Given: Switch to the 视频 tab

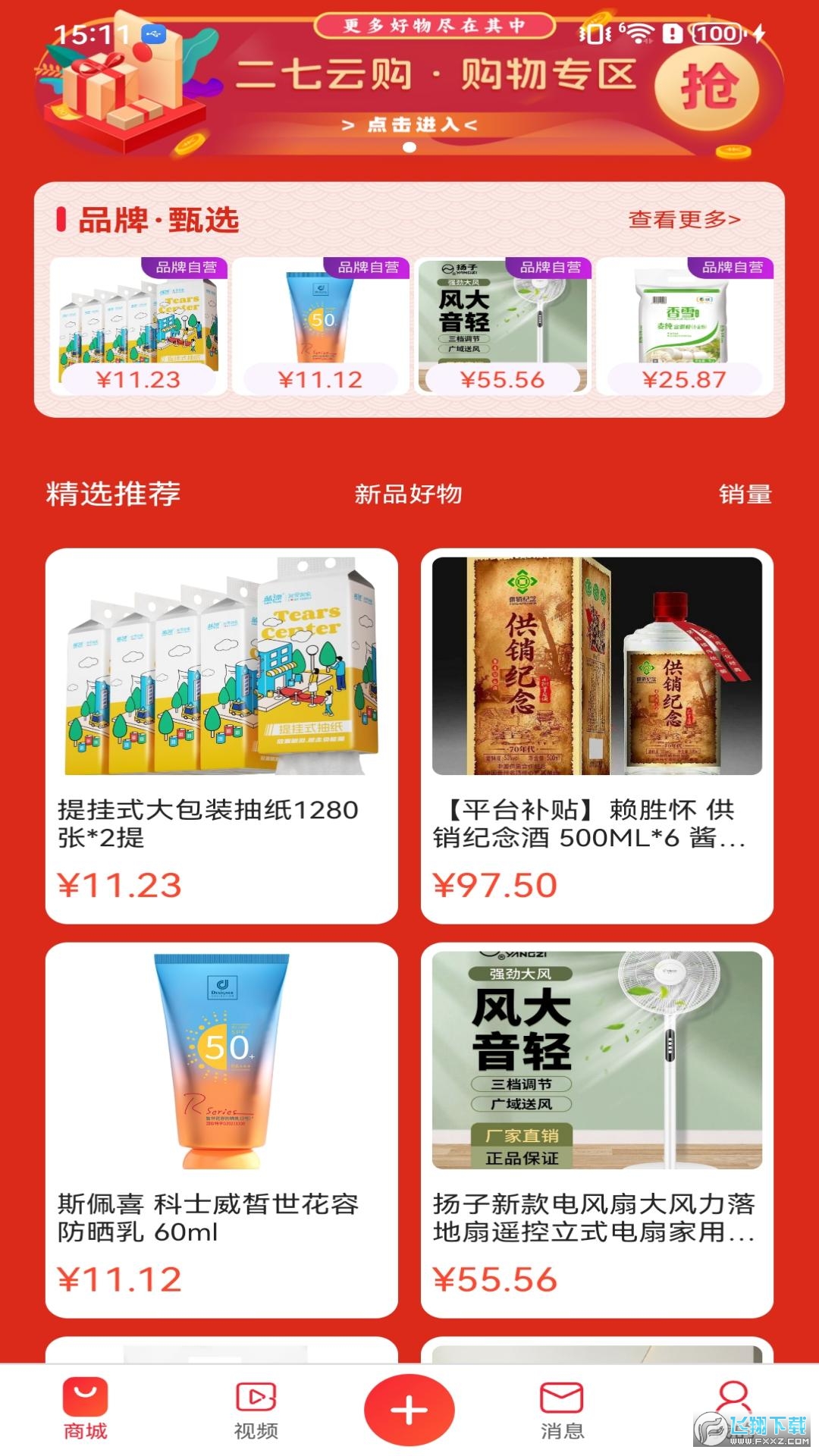Looking at the screenshot, I should tap(256, 1409).
